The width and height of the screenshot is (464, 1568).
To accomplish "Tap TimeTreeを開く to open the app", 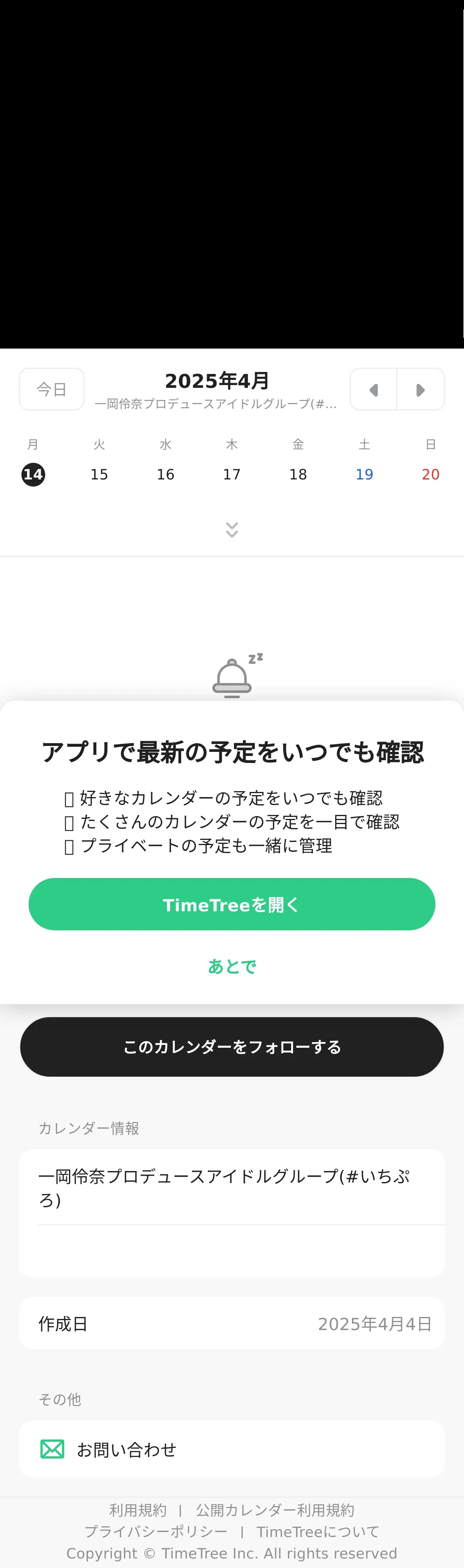I will (x=232, y=904).
